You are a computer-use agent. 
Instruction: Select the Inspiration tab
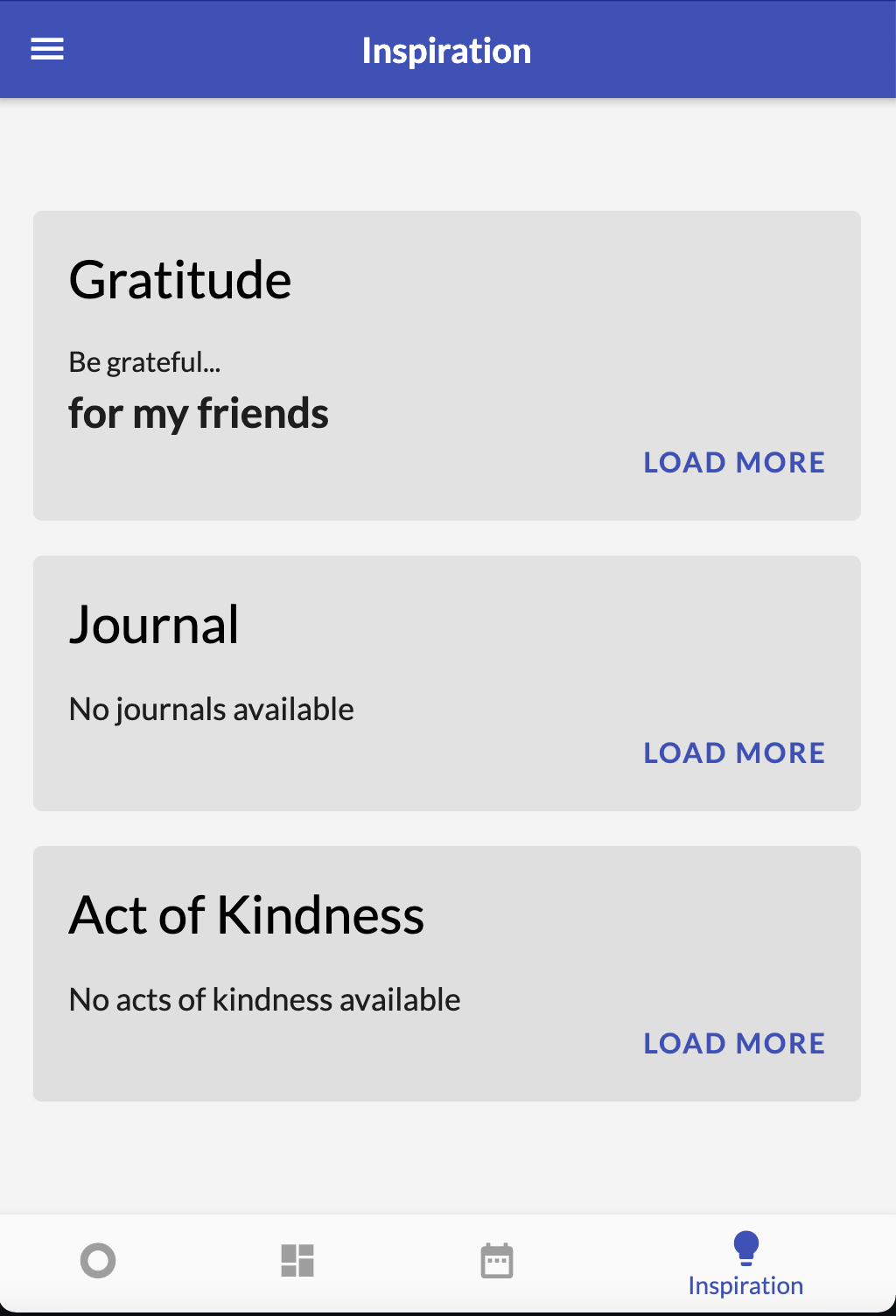point(745,1263)
